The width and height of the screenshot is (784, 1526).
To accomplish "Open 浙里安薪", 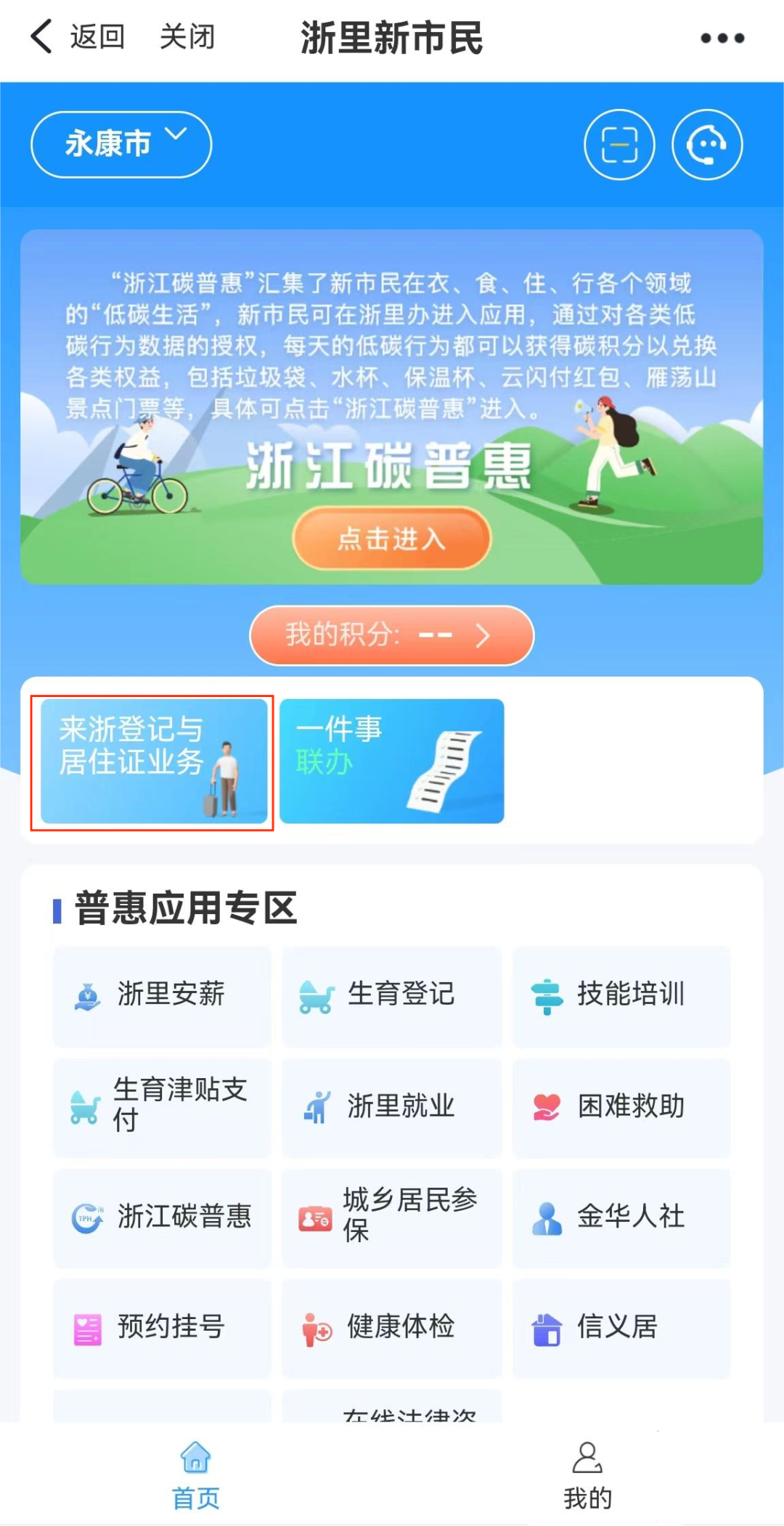I will click(x=162, y=995).
